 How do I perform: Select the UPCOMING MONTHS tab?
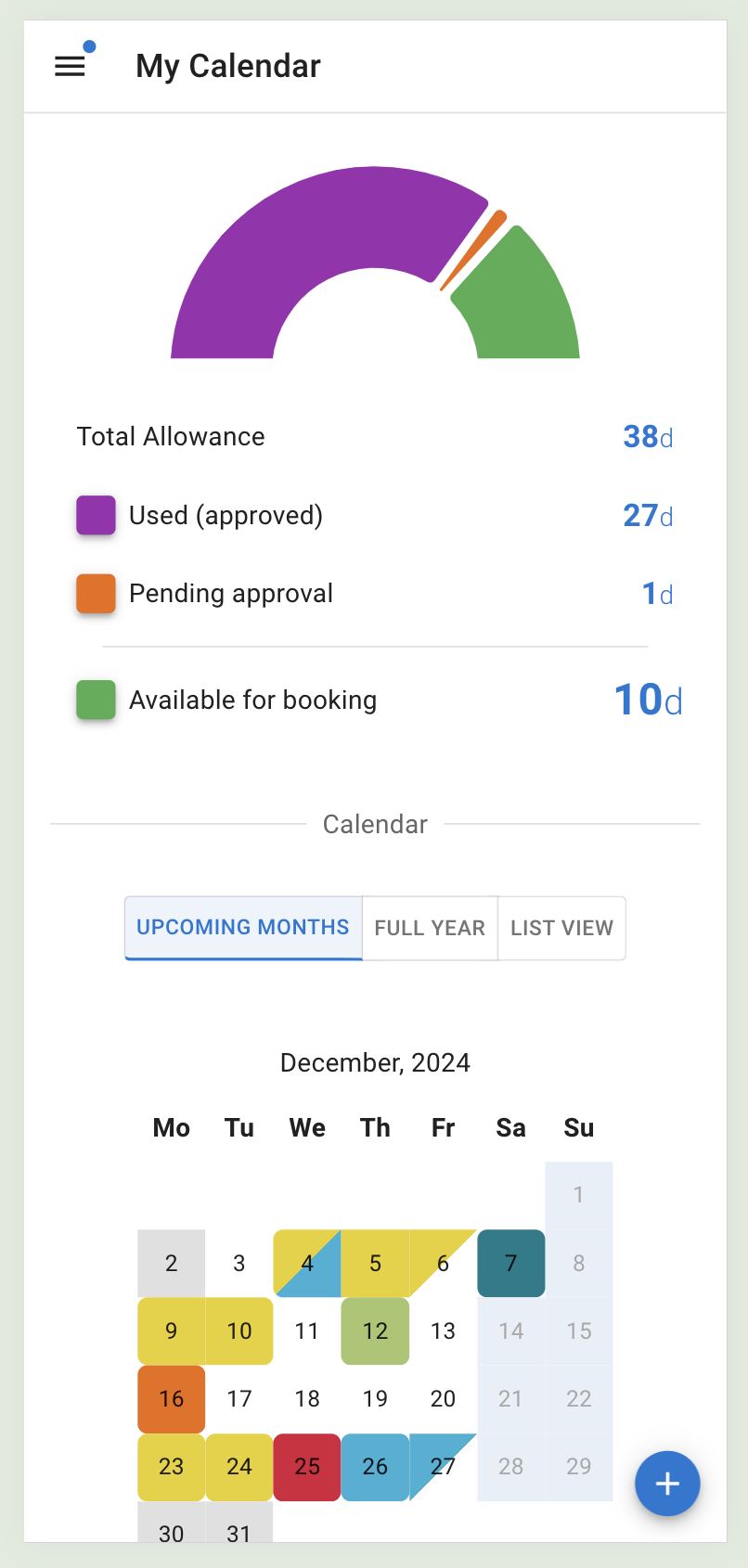tap(242, 928)
